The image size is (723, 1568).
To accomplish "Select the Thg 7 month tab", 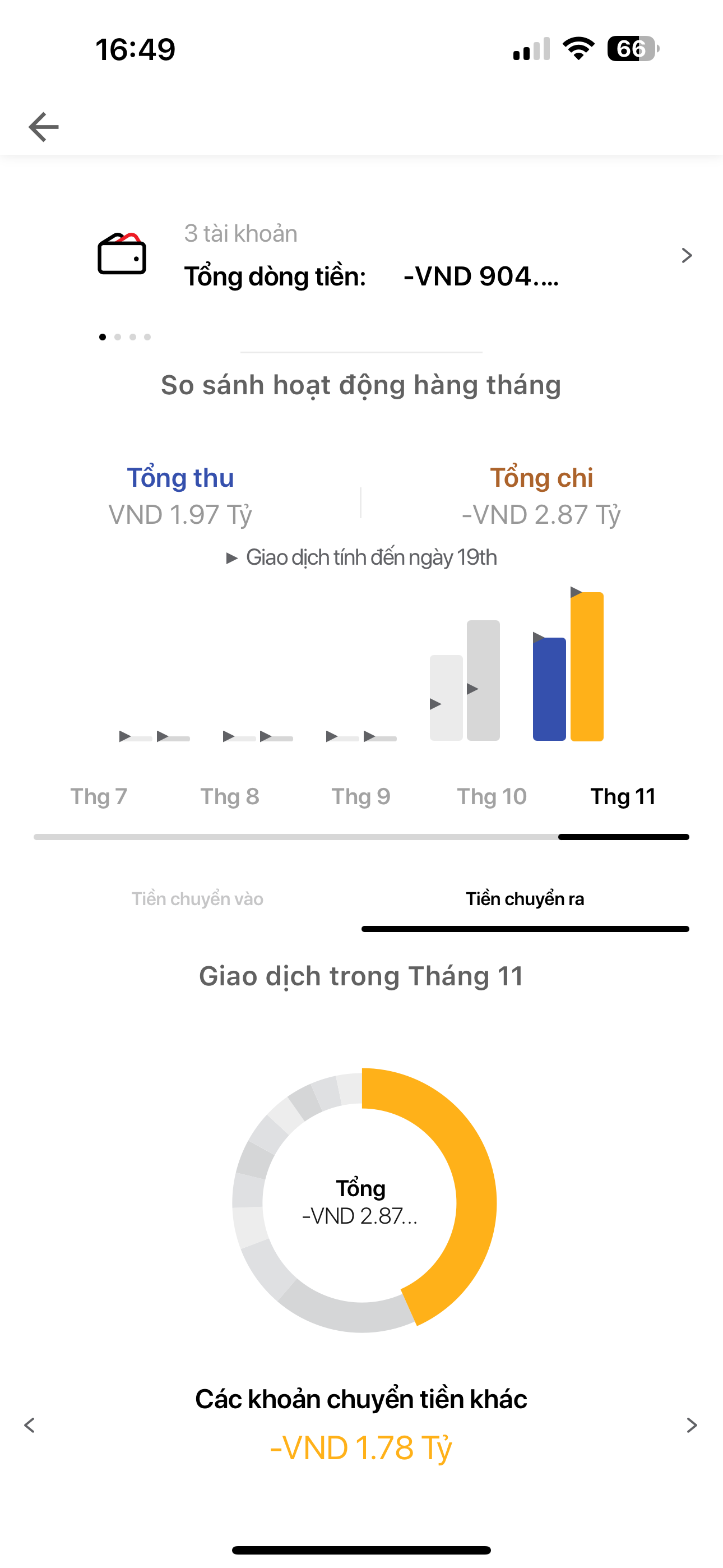I will point(99,796).
